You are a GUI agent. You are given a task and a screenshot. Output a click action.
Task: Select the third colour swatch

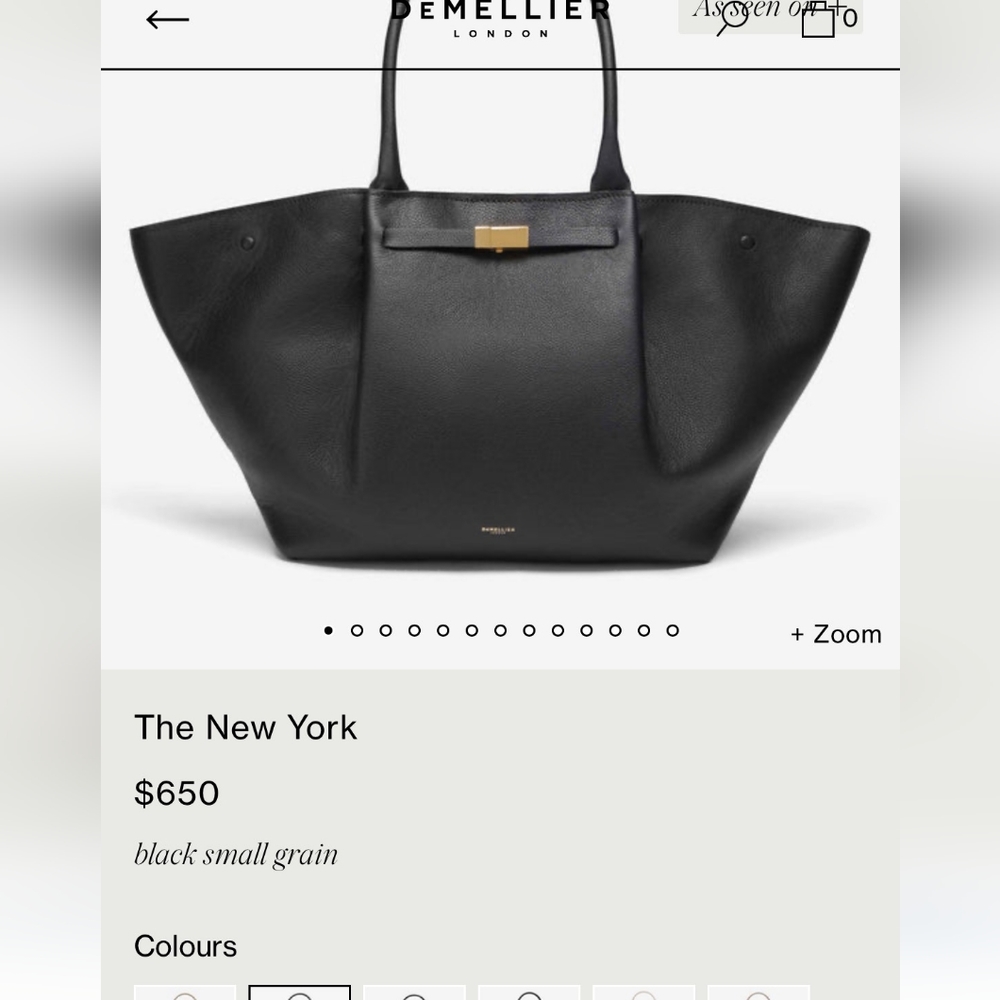[414, 993]
